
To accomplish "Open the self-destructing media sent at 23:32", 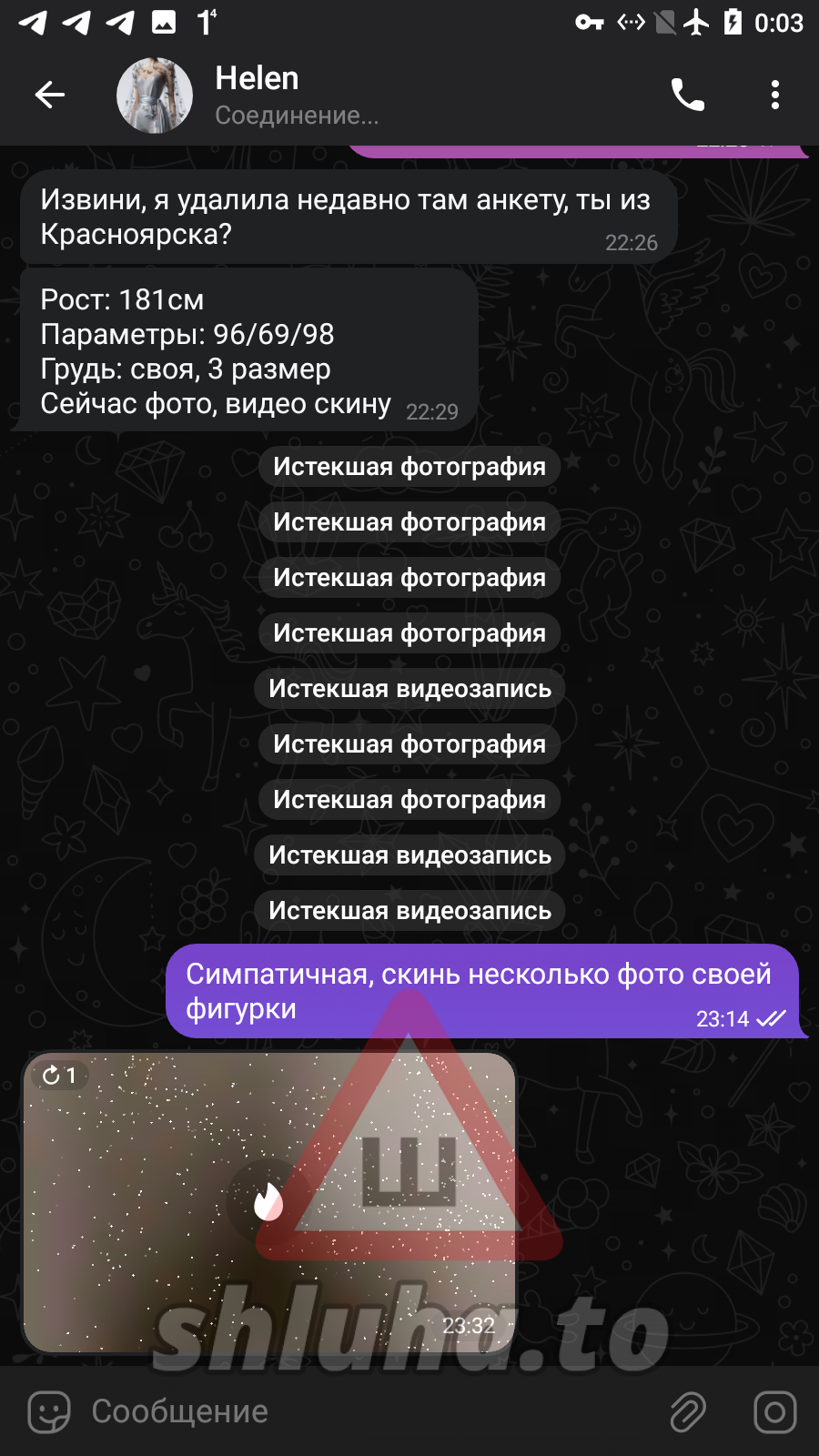I will click(x=269, y=1202).
